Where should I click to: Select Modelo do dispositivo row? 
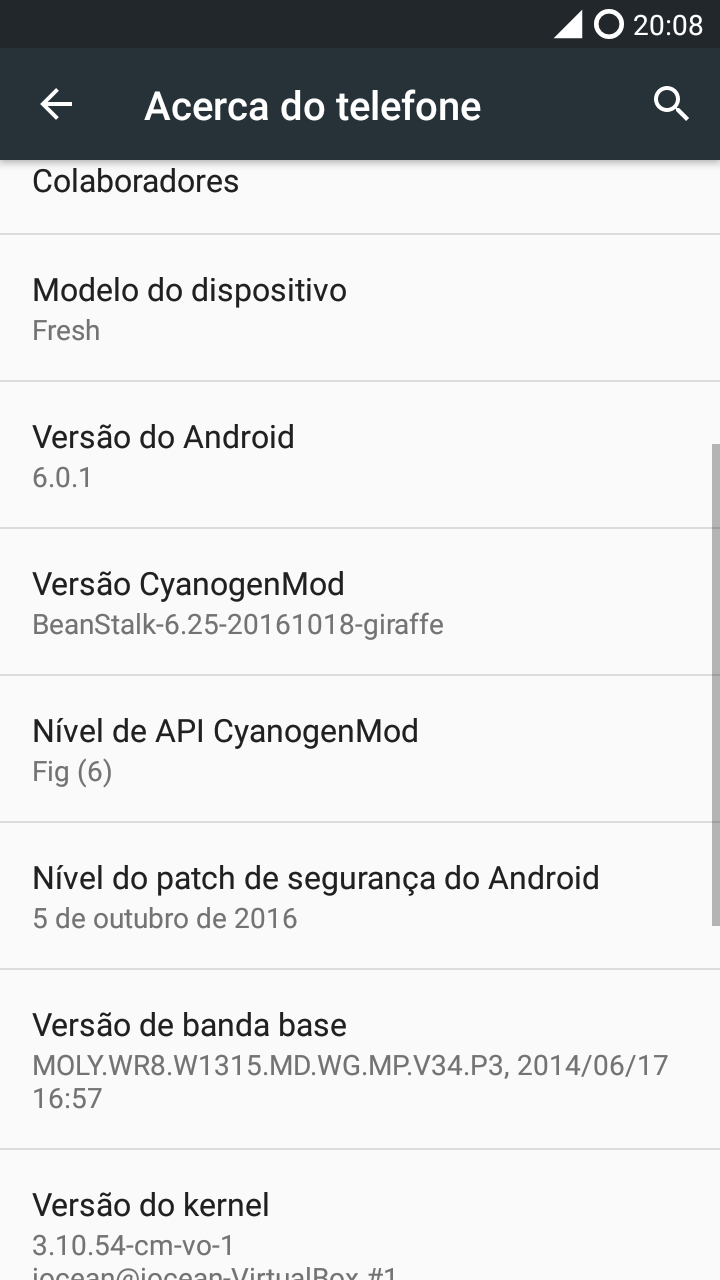pyautogui.click(x=360, y=308)
